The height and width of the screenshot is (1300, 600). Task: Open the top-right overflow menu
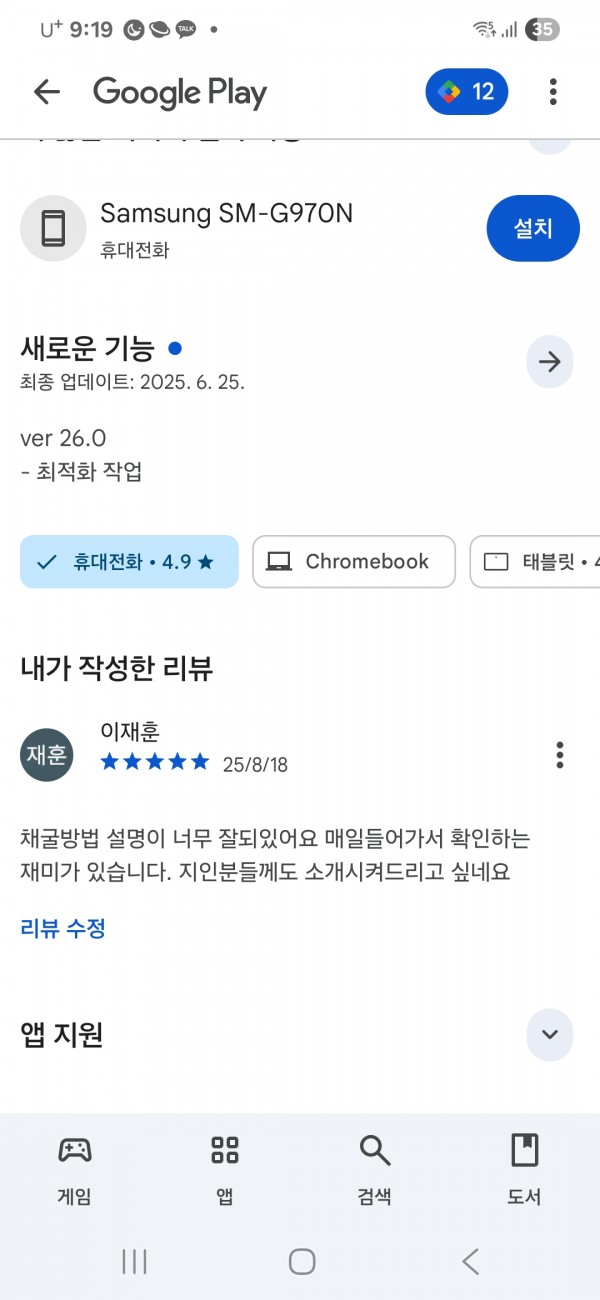click(553, 92)
